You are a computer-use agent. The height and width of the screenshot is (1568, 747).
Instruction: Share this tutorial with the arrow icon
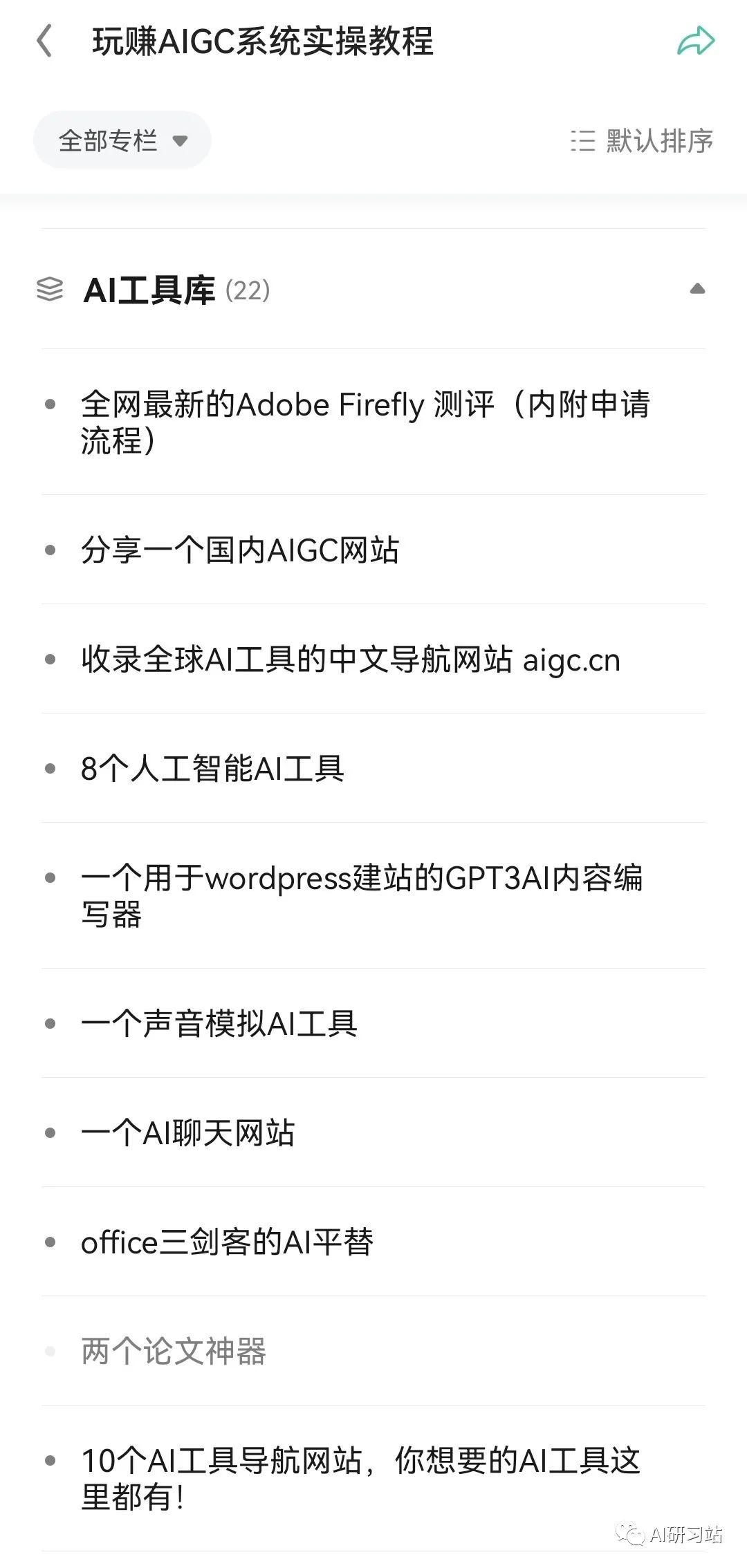(x=696, y=41)
